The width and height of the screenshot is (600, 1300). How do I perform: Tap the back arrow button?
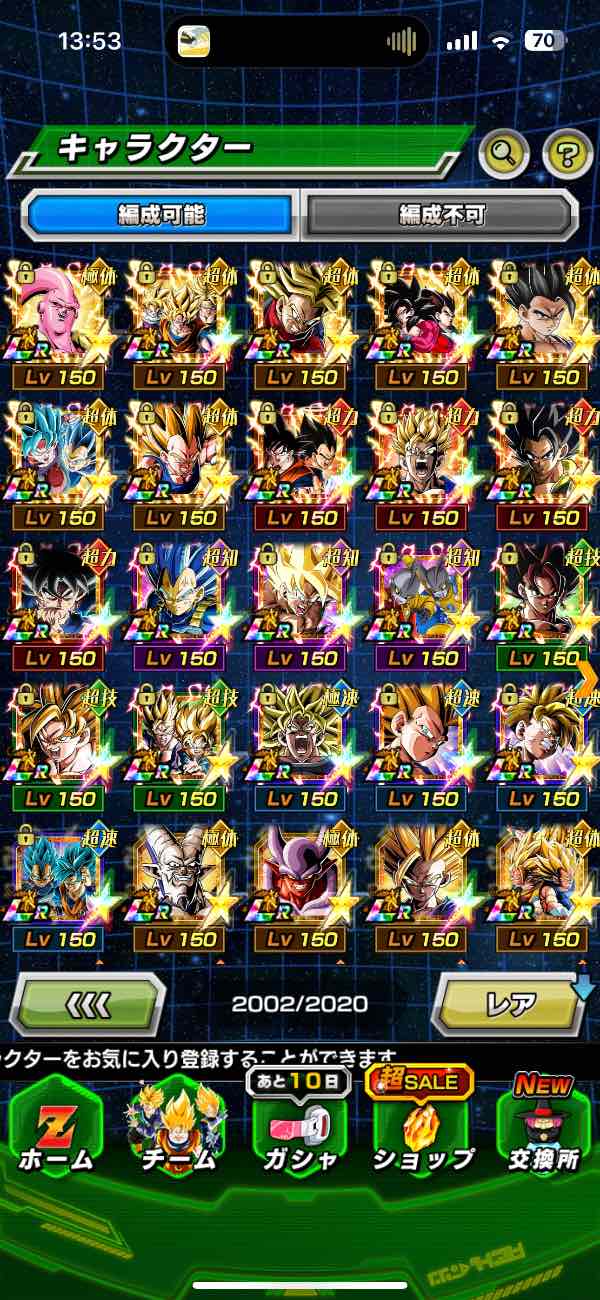(88, 1002)
